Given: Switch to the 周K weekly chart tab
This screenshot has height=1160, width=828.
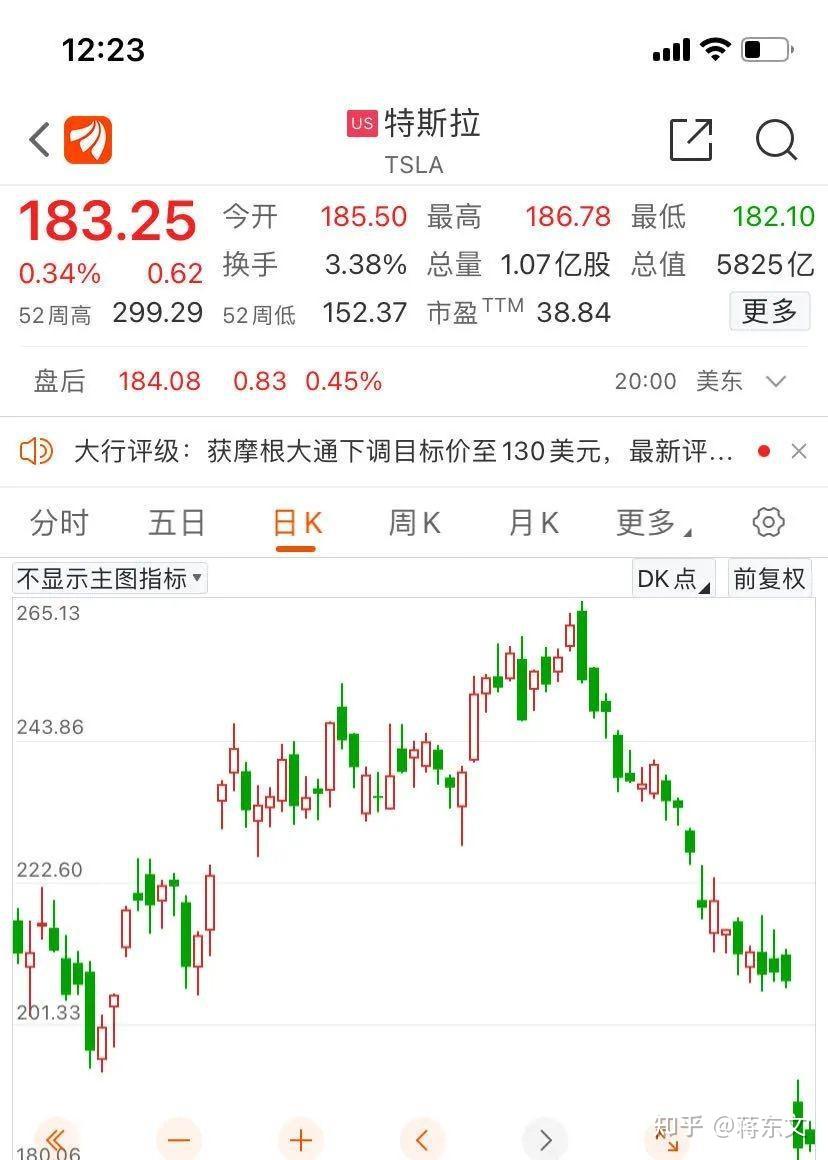Looking at the screenshot, I should point(413,522).
